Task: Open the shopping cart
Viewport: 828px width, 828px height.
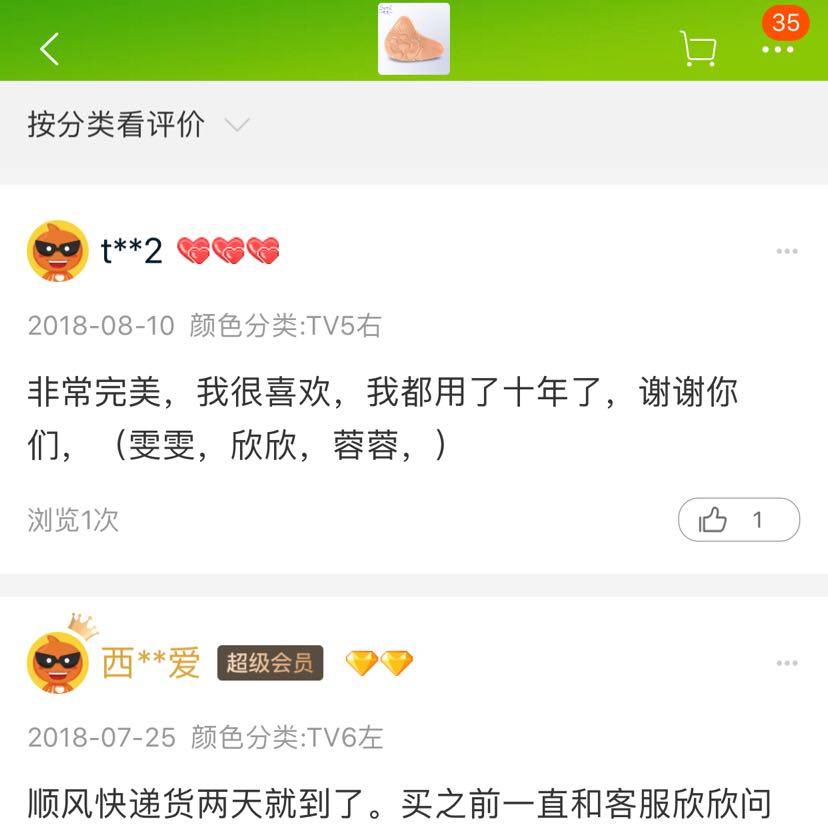Action: click(x=697, y=48)
